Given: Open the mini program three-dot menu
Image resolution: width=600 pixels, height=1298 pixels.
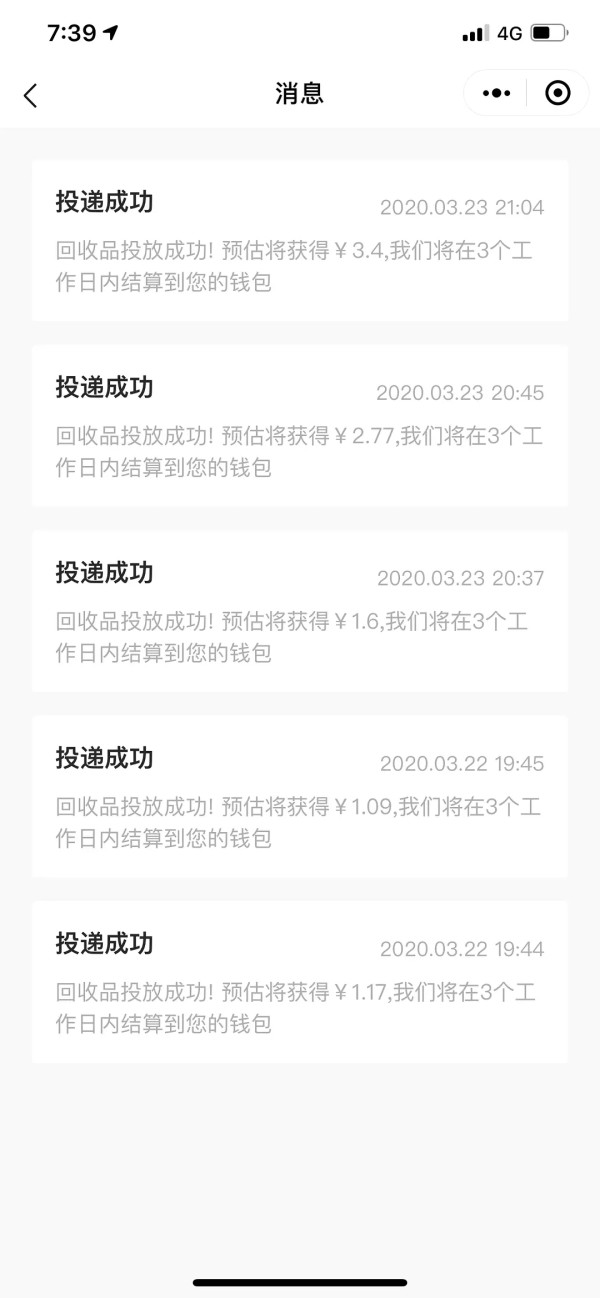Looking at the screenshot, I should 496,93.
